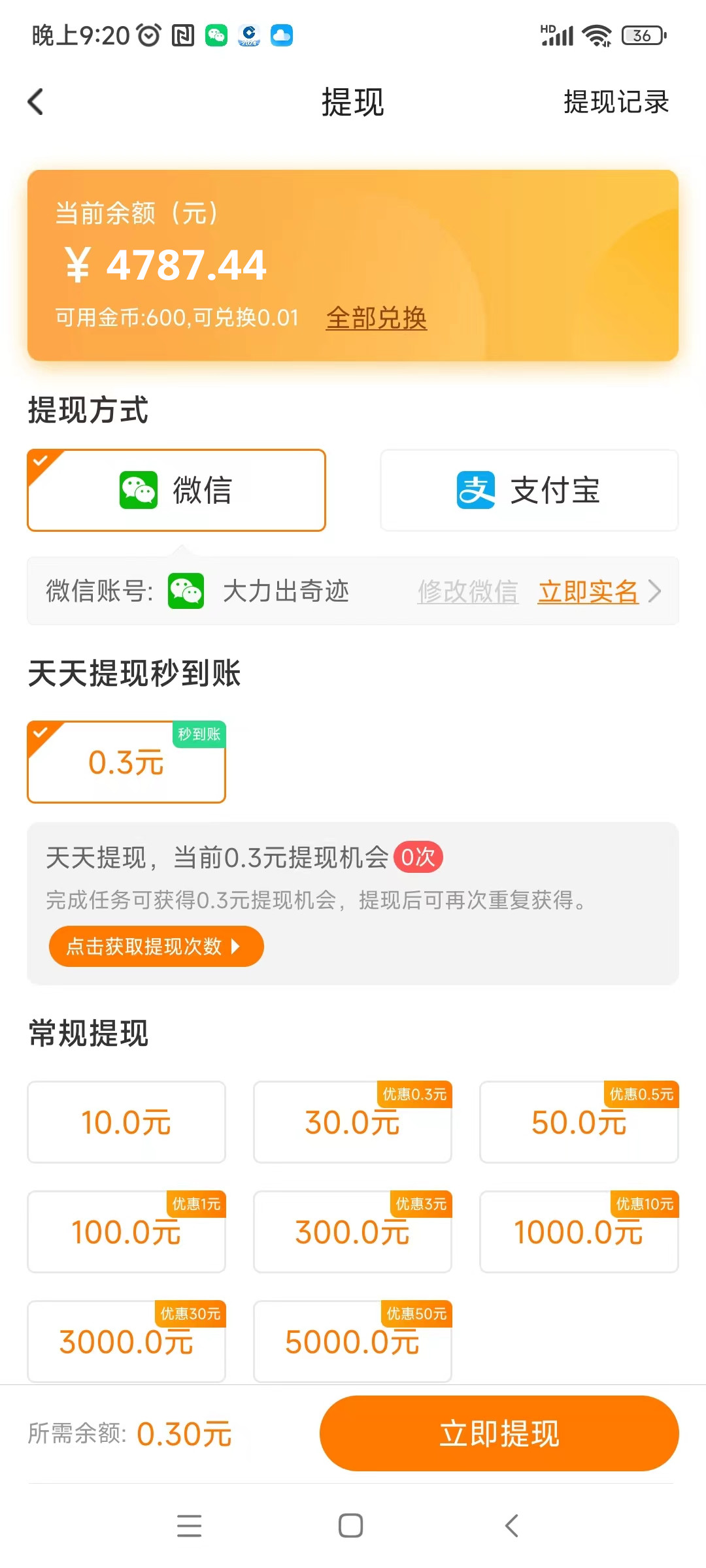Tap 点击获取提现次数 button

pyautogui.click(x=156, y=946)
